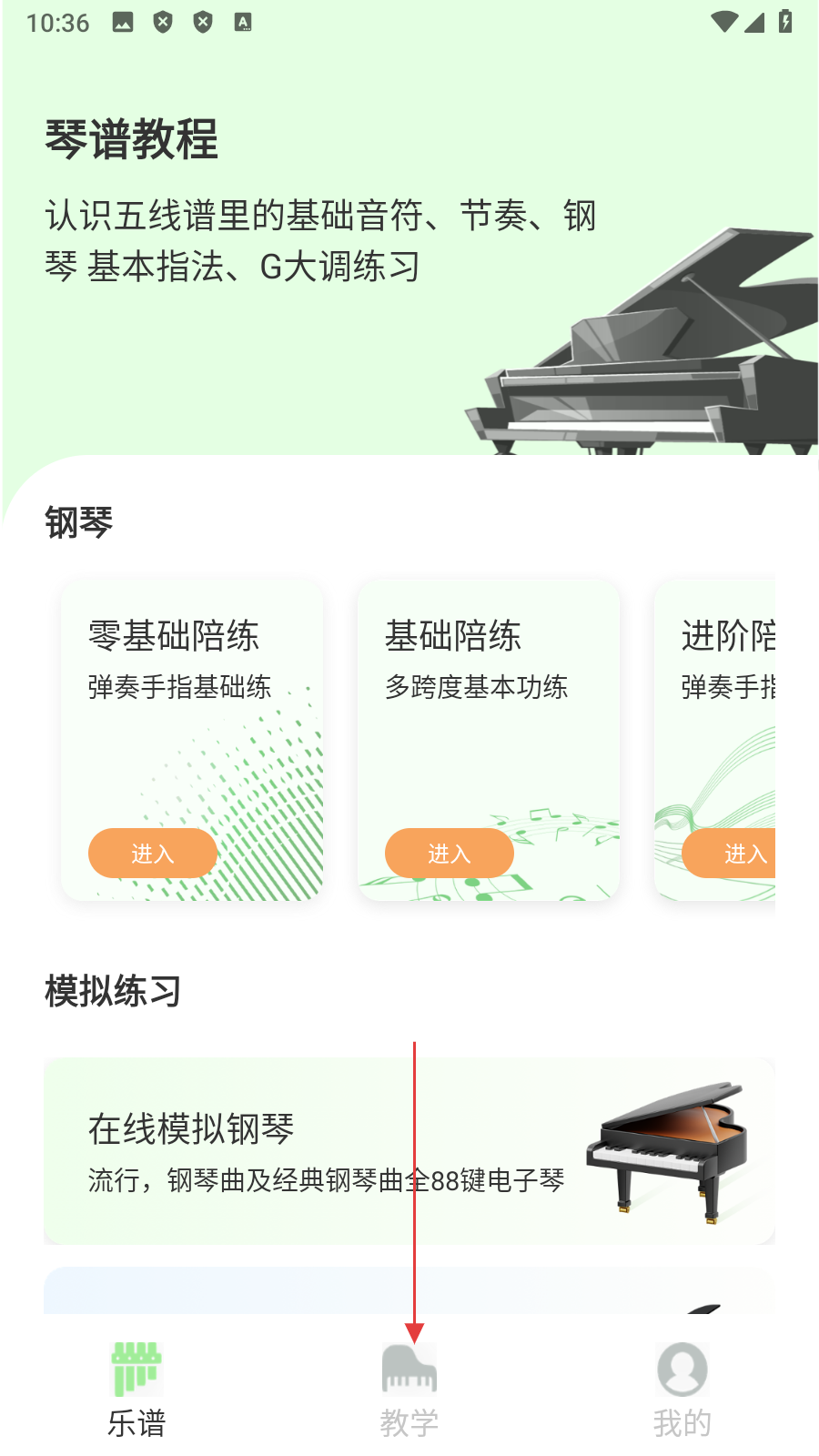
Task: Open the 在线模拟钢琴 practice card
Action: [409, 1151]
